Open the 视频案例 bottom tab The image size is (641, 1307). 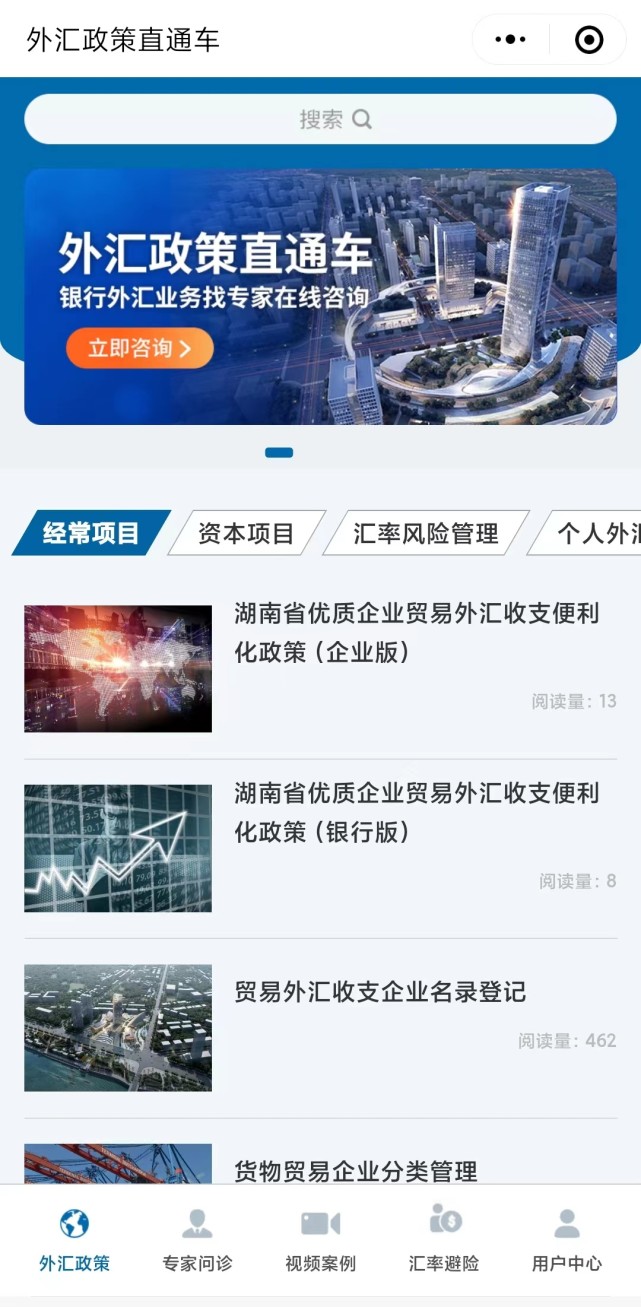coord(320,1240)
